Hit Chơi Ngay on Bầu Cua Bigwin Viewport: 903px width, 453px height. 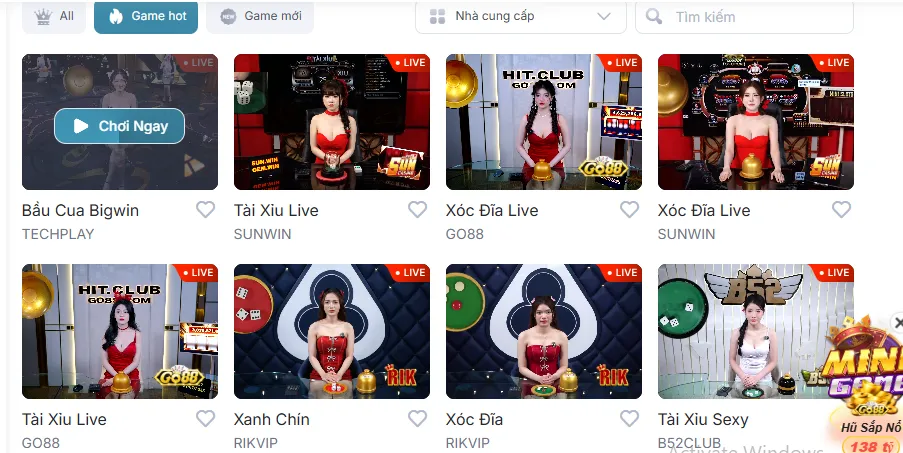pos(119,126)
